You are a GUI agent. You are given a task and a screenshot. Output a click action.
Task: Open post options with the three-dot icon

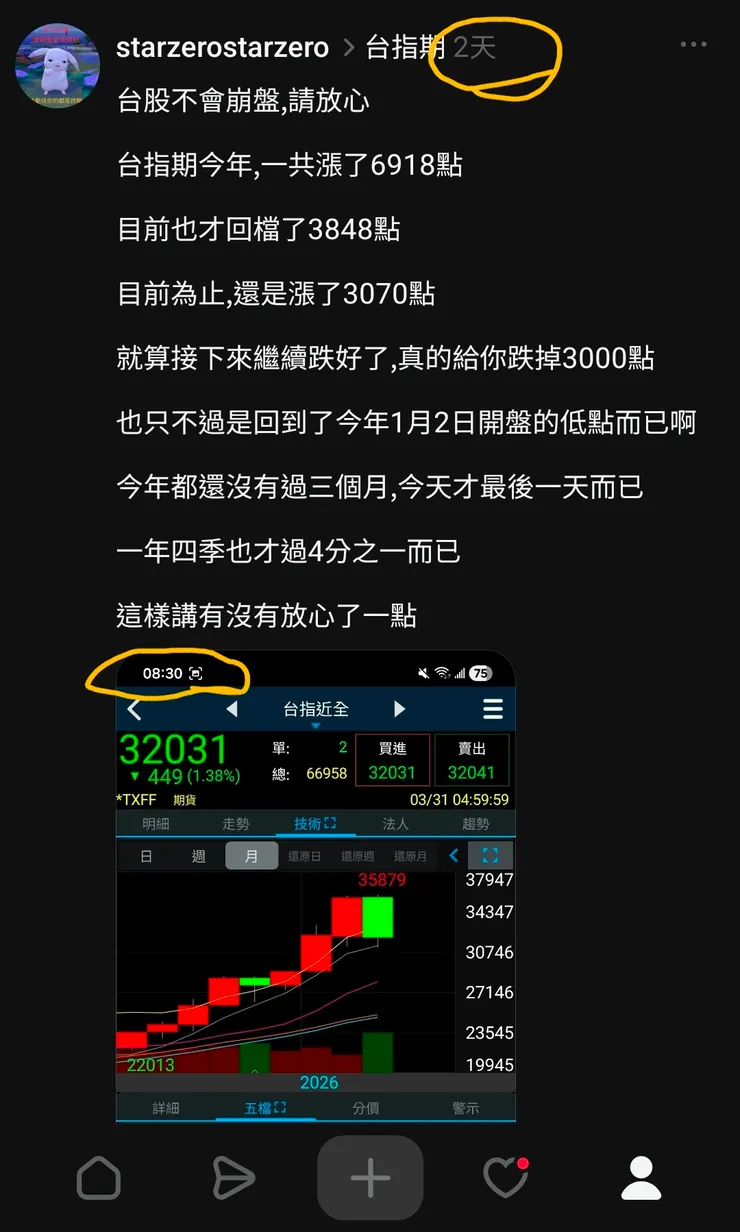coord(694,44)
